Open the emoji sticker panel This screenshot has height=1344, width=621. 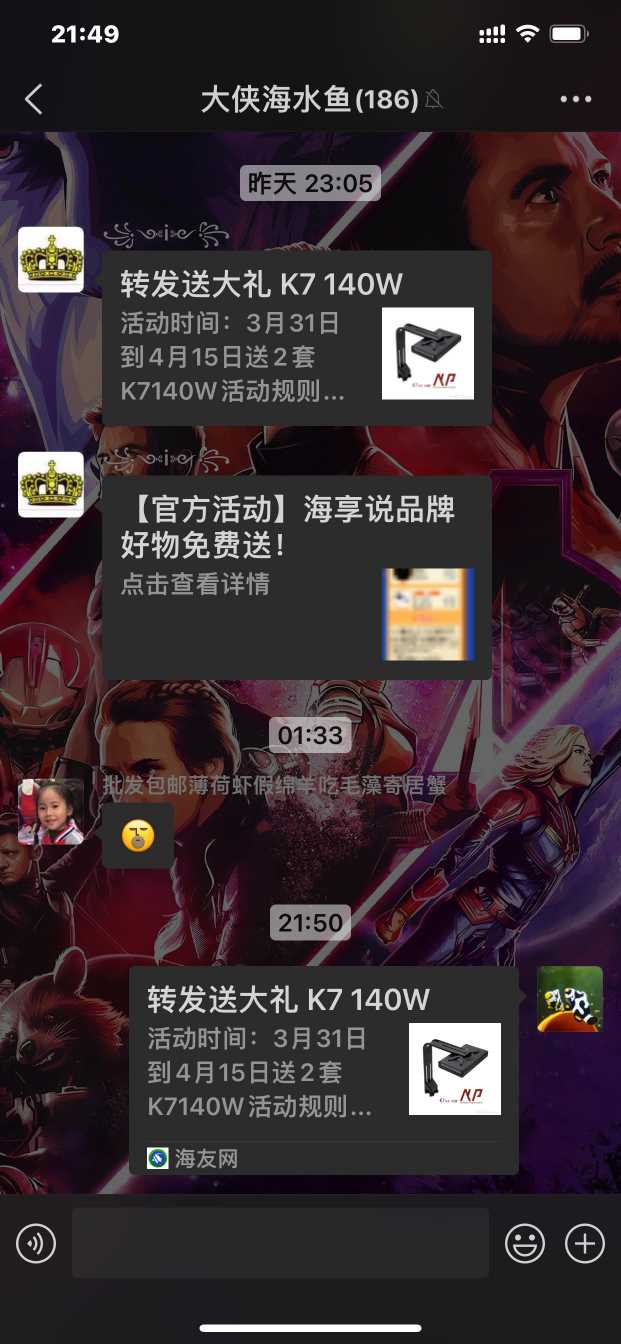[x=524, y=1244]
